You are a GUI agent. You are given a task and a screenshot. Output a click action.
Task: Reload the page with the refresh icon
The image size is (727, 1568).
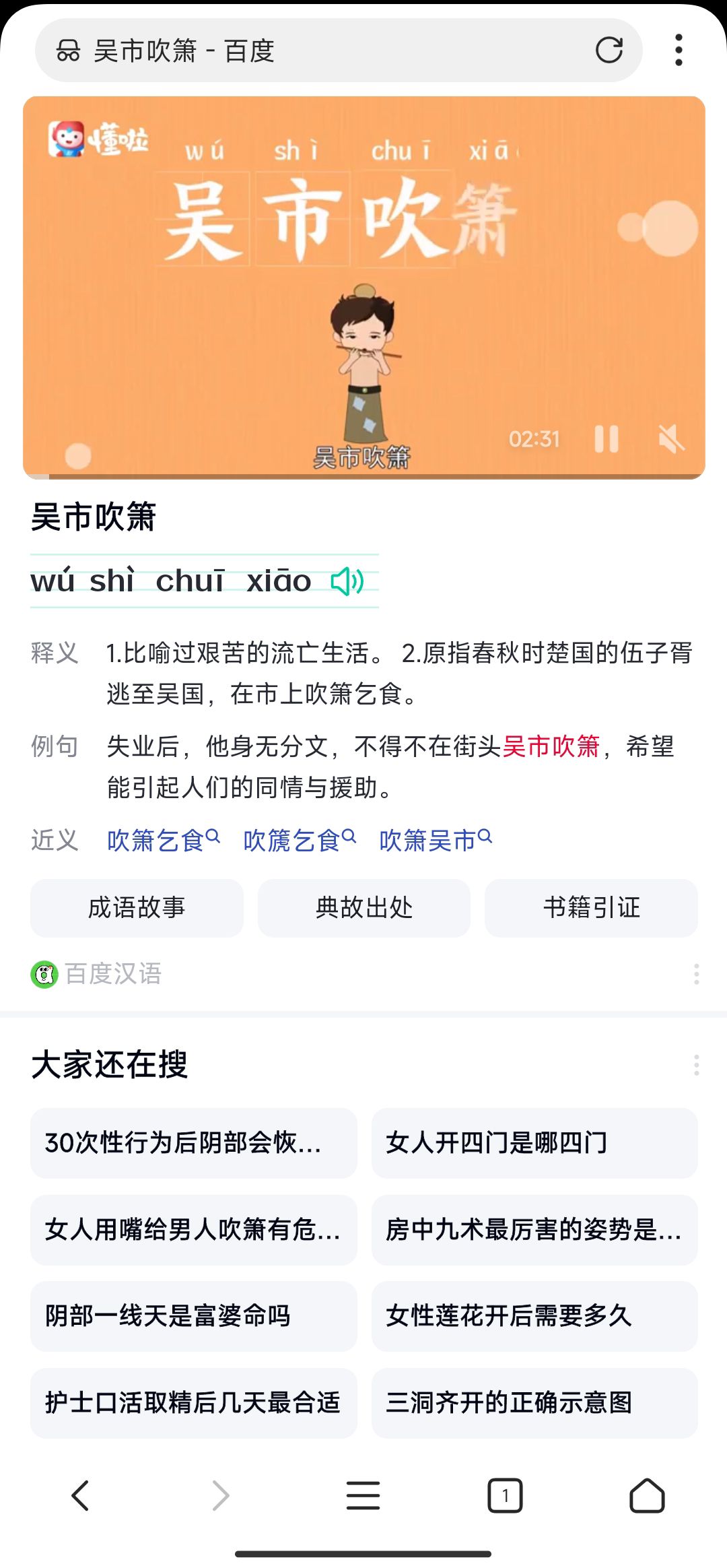[x=609, y=50]
